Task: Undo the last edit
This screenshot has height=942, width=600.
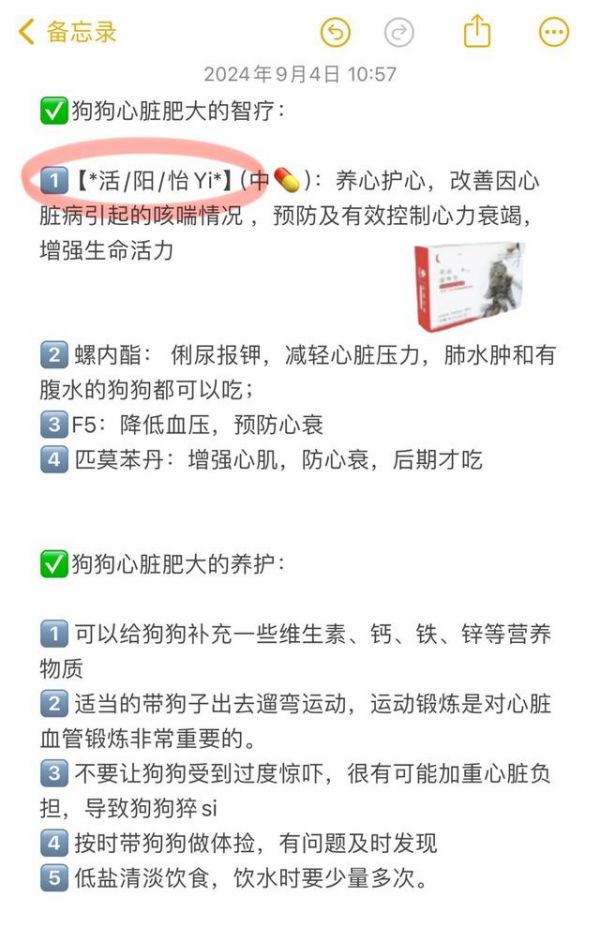Action: [335, 33]
